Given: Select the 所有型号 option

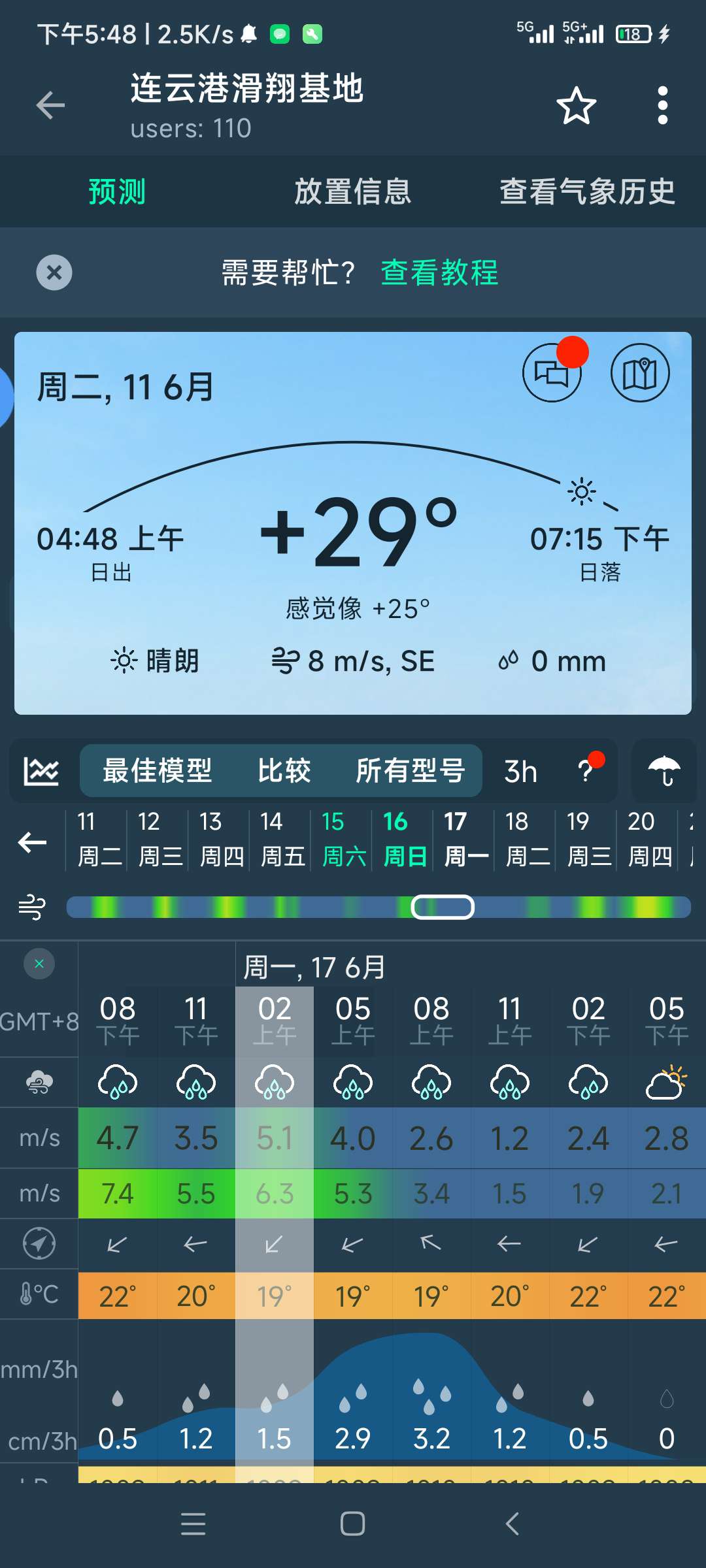Looking at the screenshot, I should pyautogui.click(x=410, y=771).
